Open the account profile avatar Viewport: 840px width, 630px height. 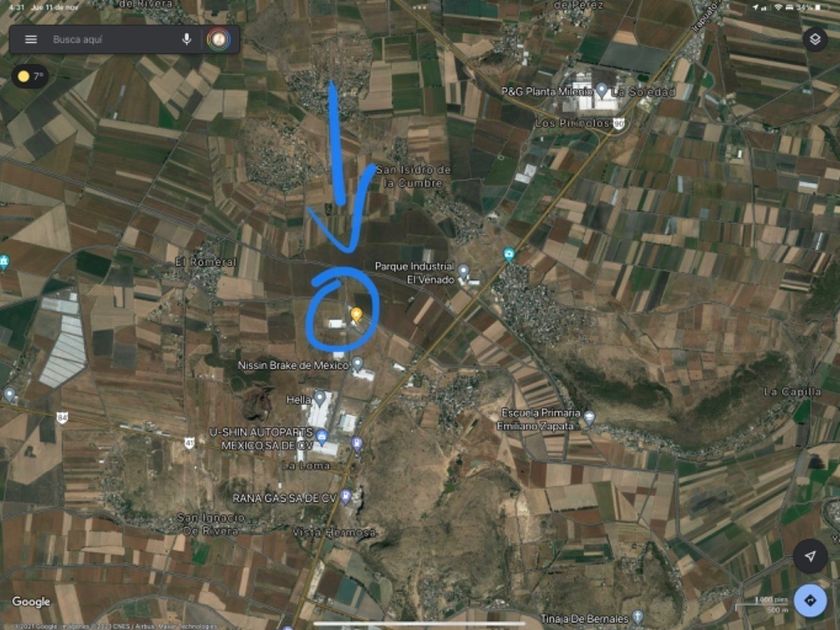coord(218,39)
